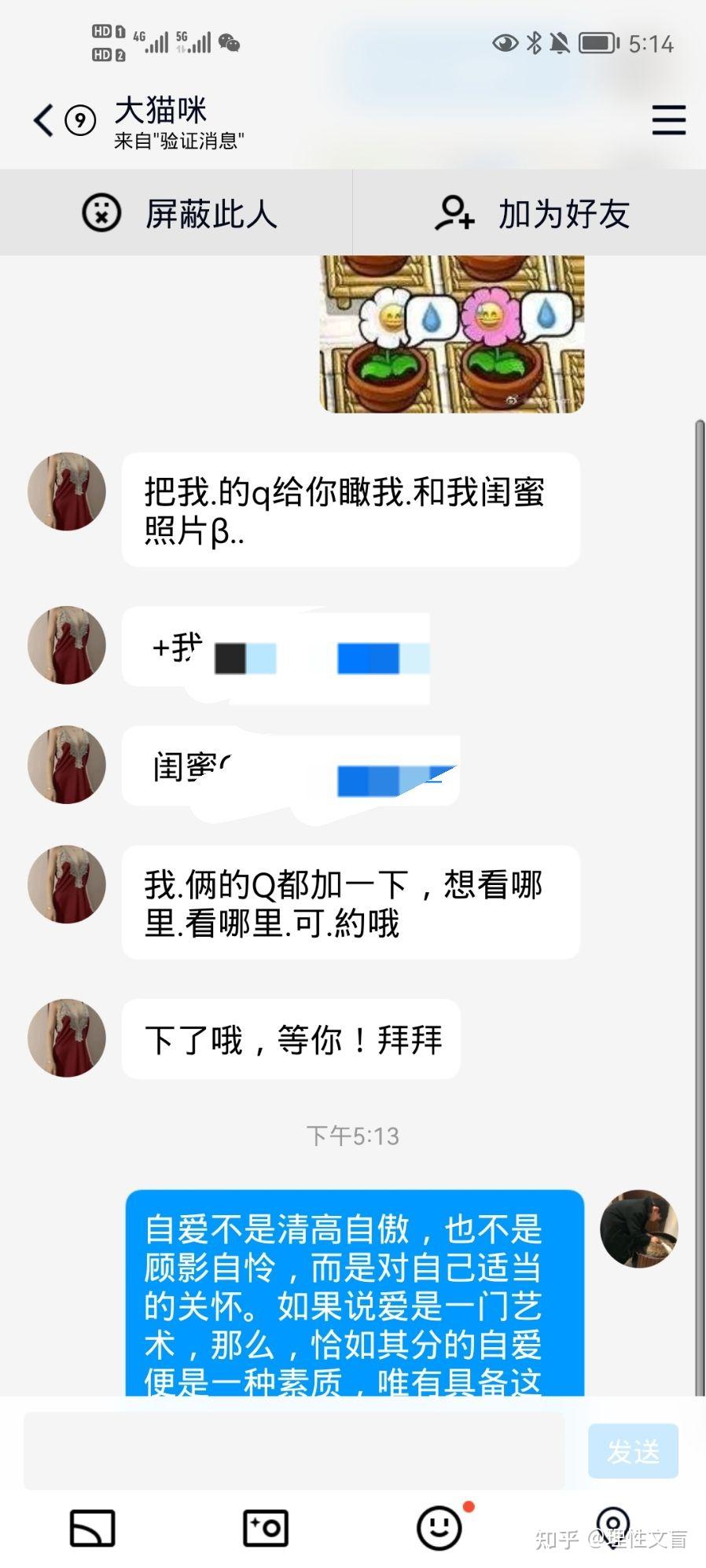706x1568 pixels.
Task: Open my own avatar beside the blue message
Action: [x=638, y=1228]
